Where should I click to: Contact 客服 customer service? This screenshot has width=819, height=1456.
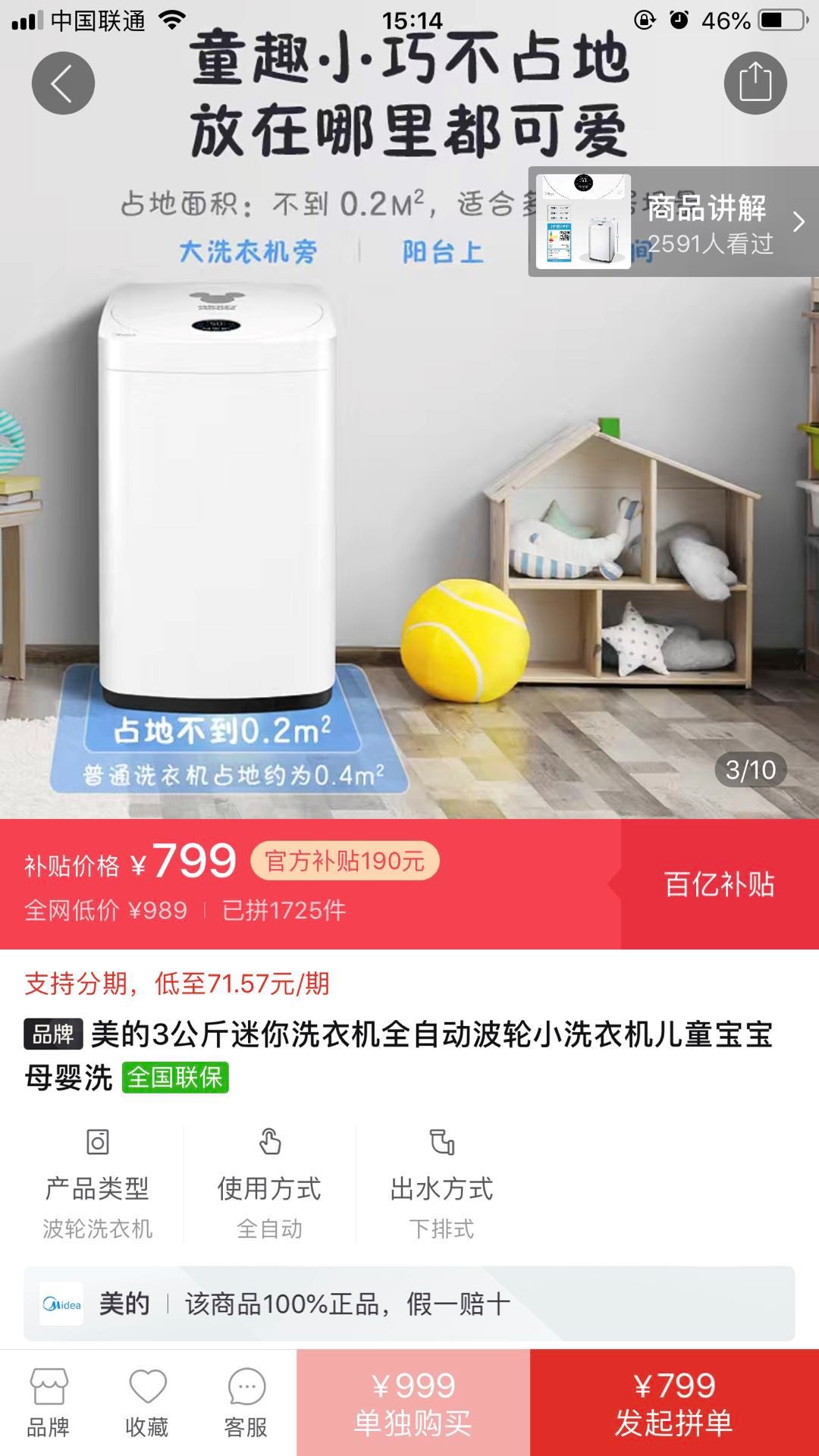(x=246, y=1403)
